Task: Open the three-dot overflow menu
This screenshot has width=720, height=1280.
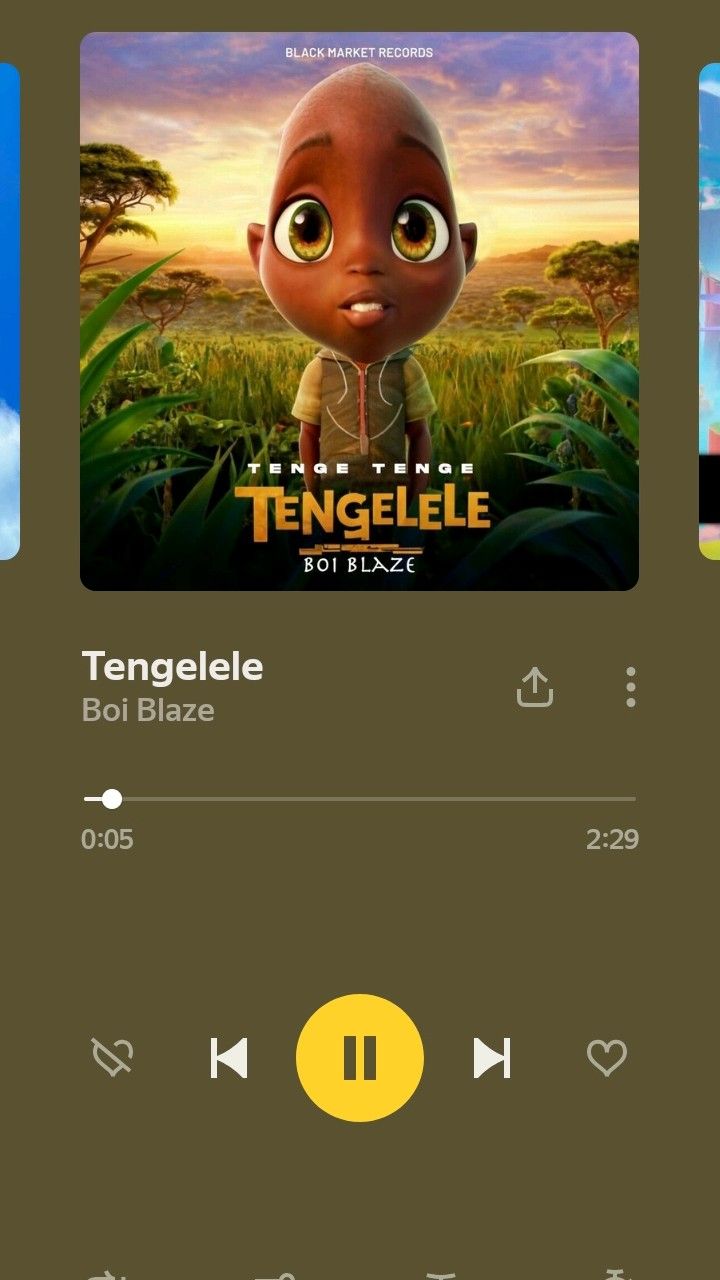Action: [630, 688]
